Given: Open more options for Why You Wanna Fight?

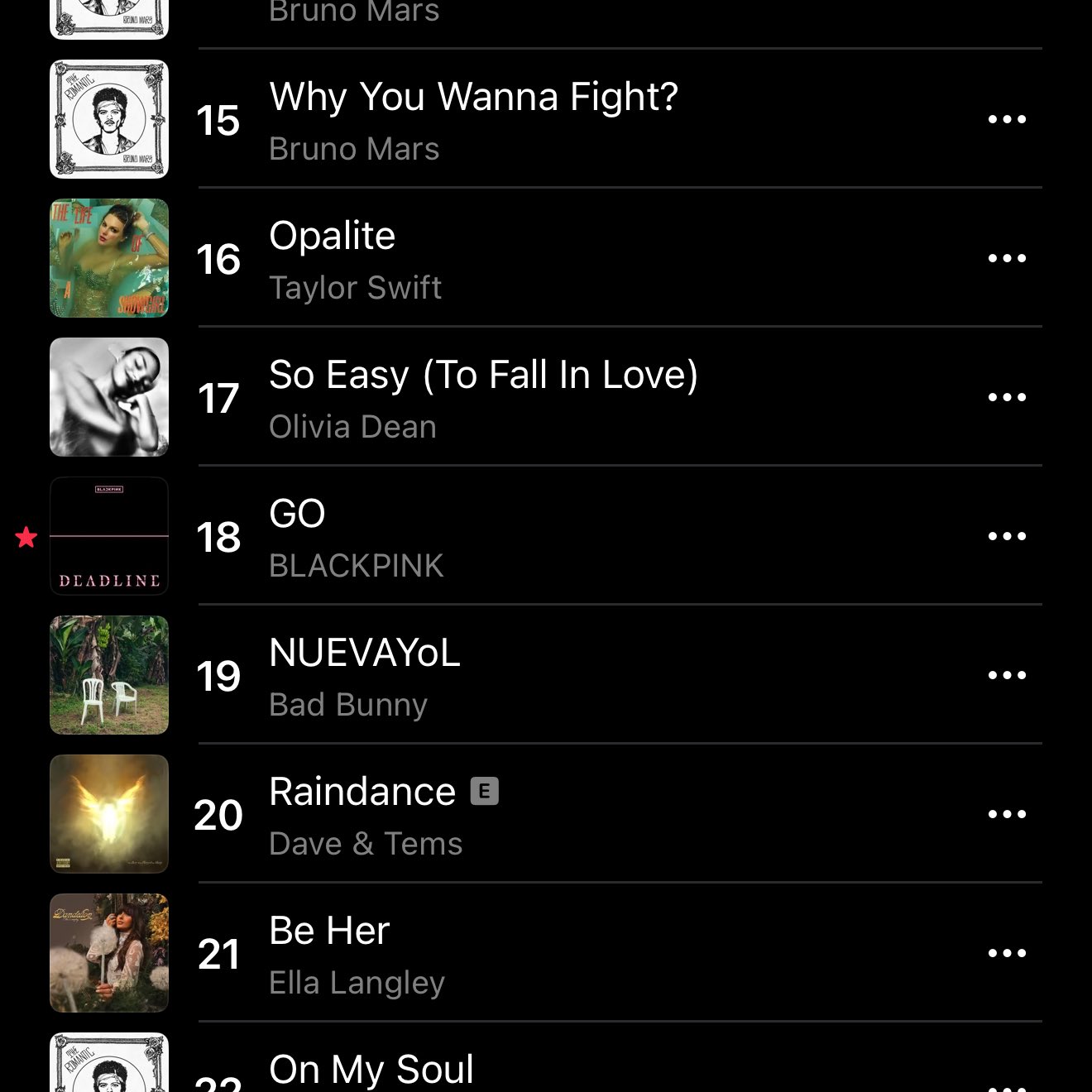Looking at the screenshot, I should tap(1007, 119).
